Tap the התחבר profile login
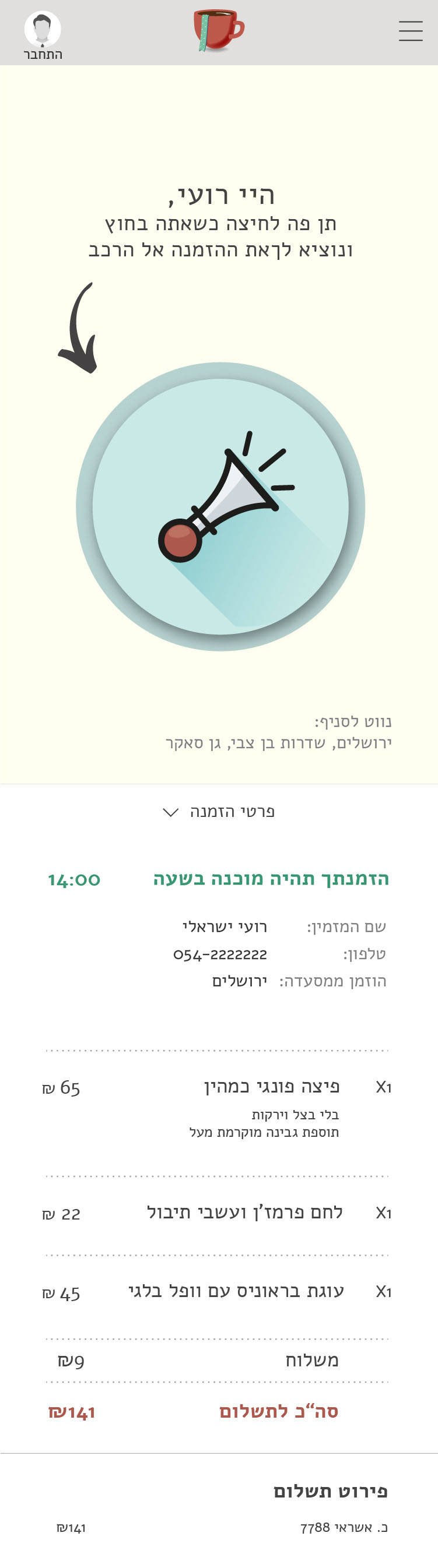Viewport: 438px width, 1568px height. (x=43, y=36)
